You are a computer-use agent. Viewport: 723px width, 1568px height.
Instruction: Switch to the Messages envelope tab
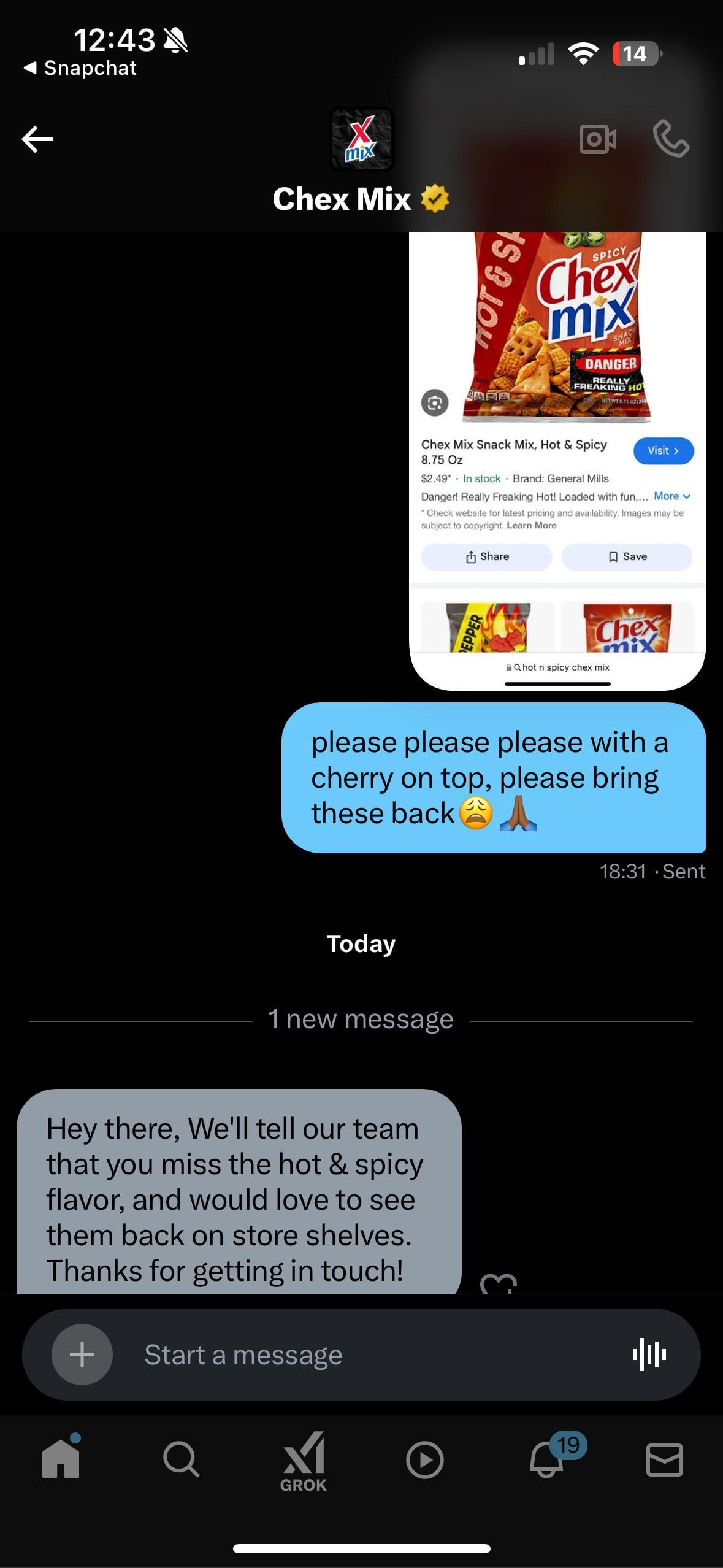(x=665, y=1459)
